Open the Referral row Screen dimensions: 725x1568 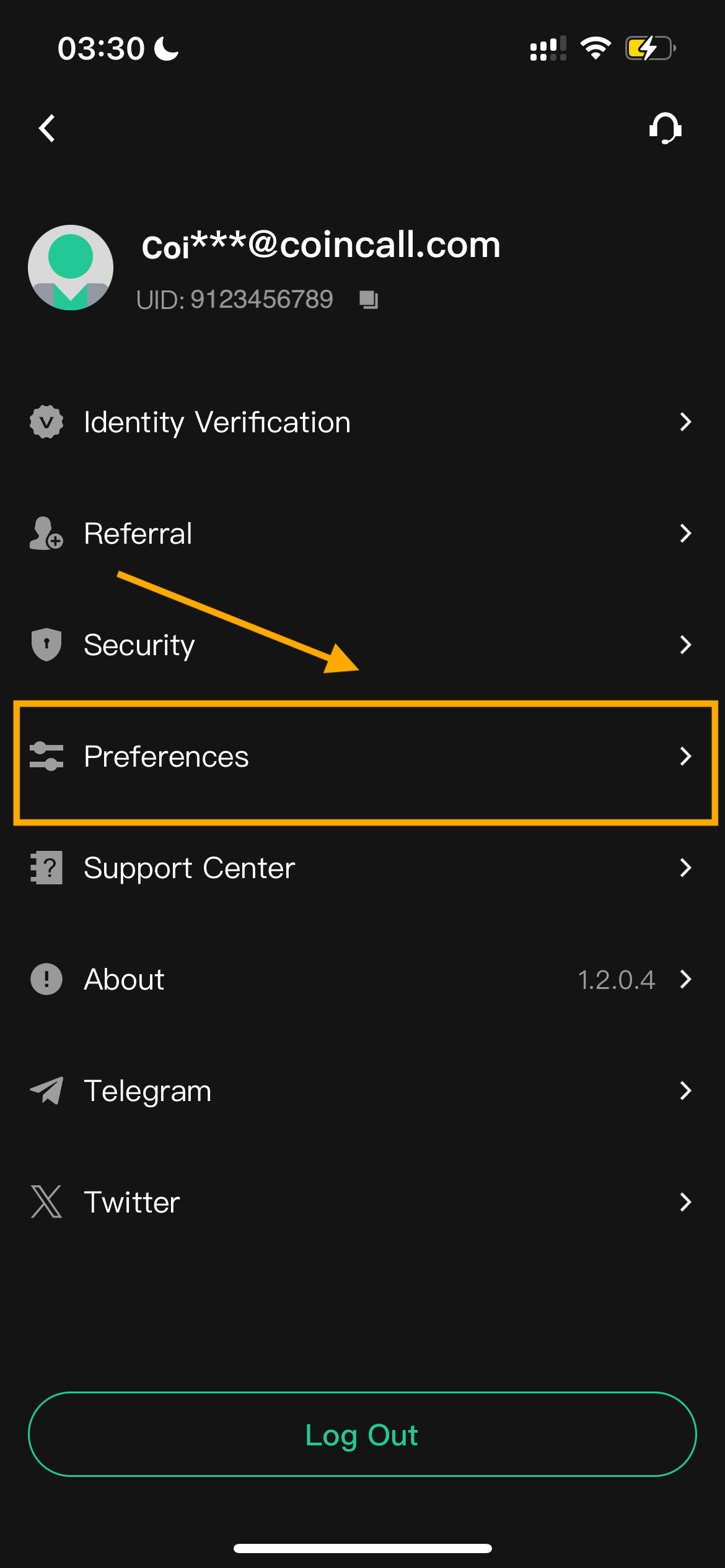coord(362,534)
